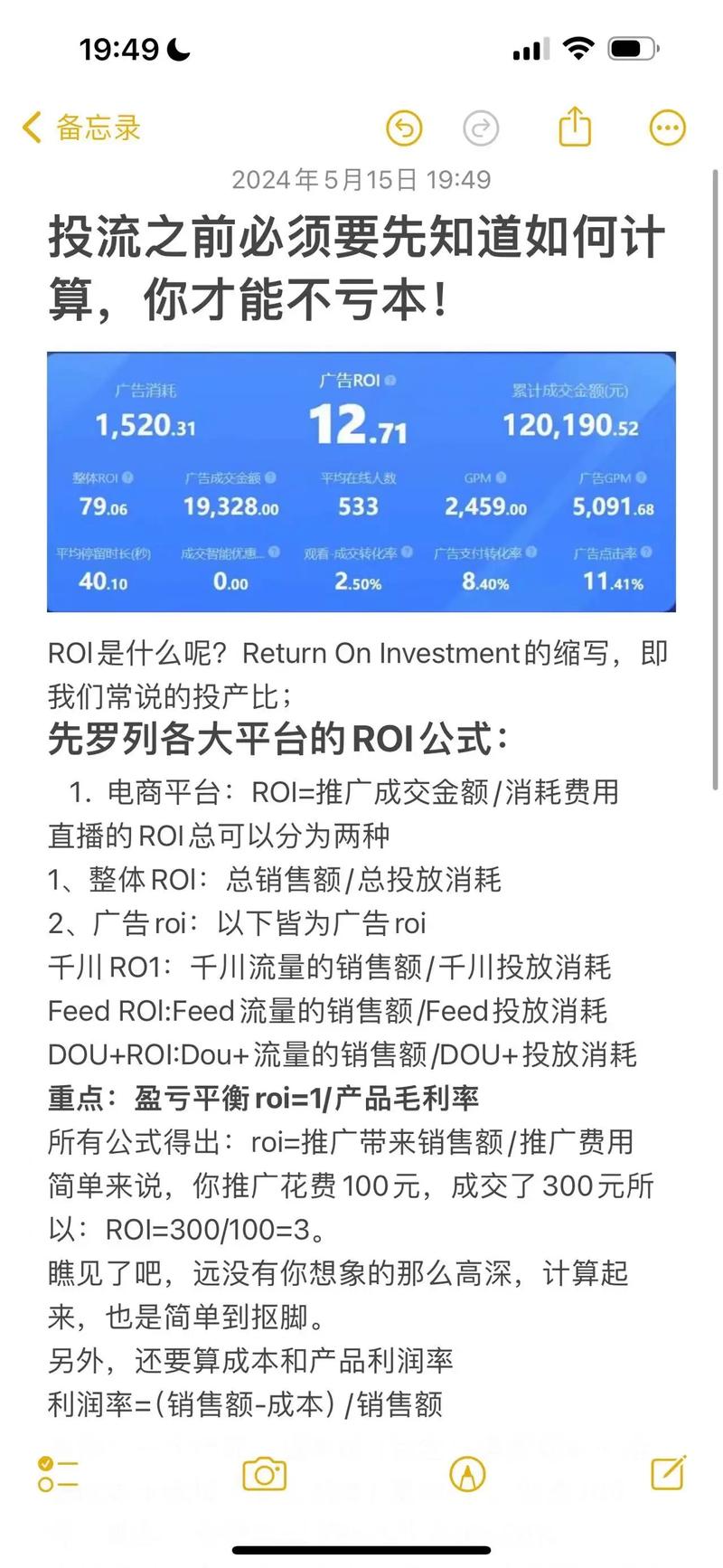Open the Share sheet icon
The image size is (723, 1568).
(575, 127)
